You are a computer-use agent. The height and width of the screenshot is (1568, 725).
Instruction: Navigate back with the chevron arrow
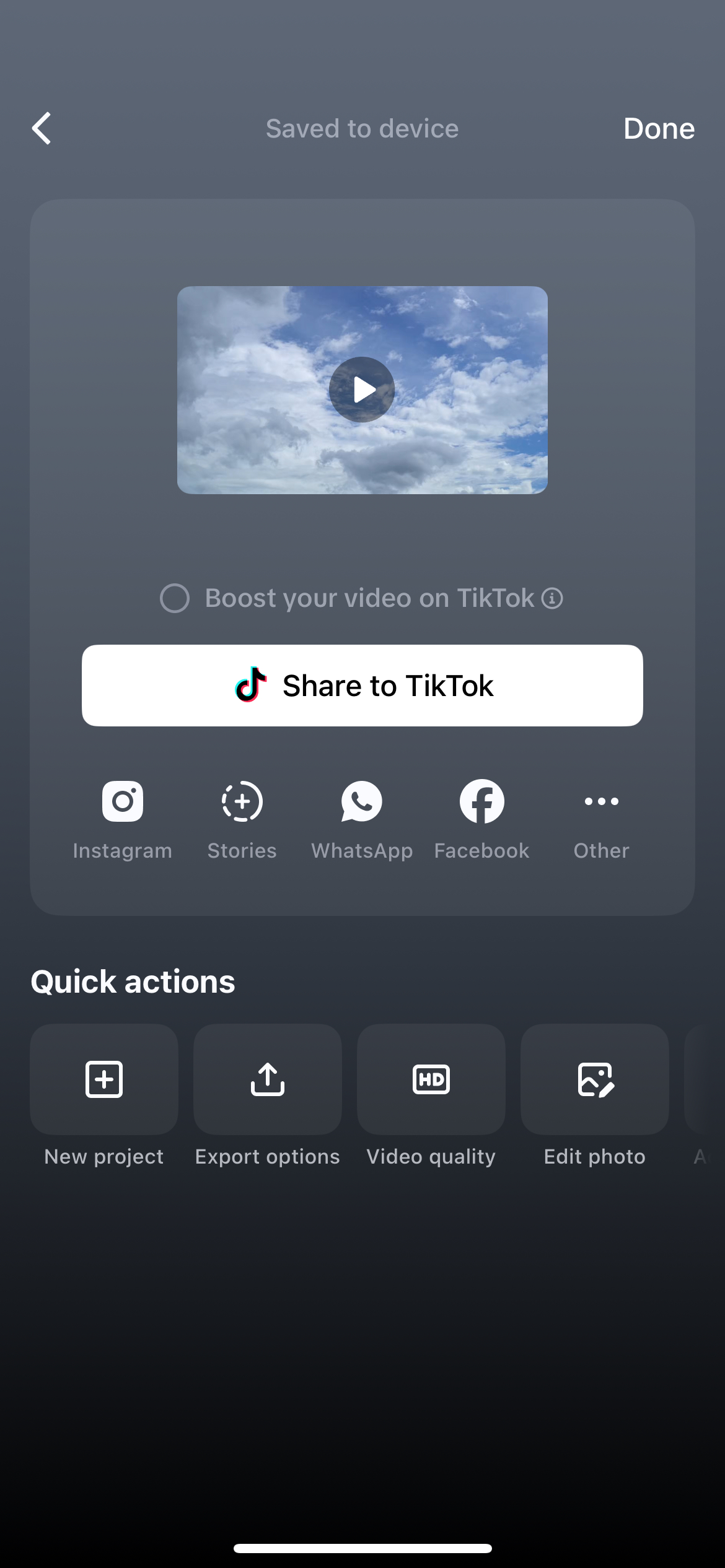41,128
